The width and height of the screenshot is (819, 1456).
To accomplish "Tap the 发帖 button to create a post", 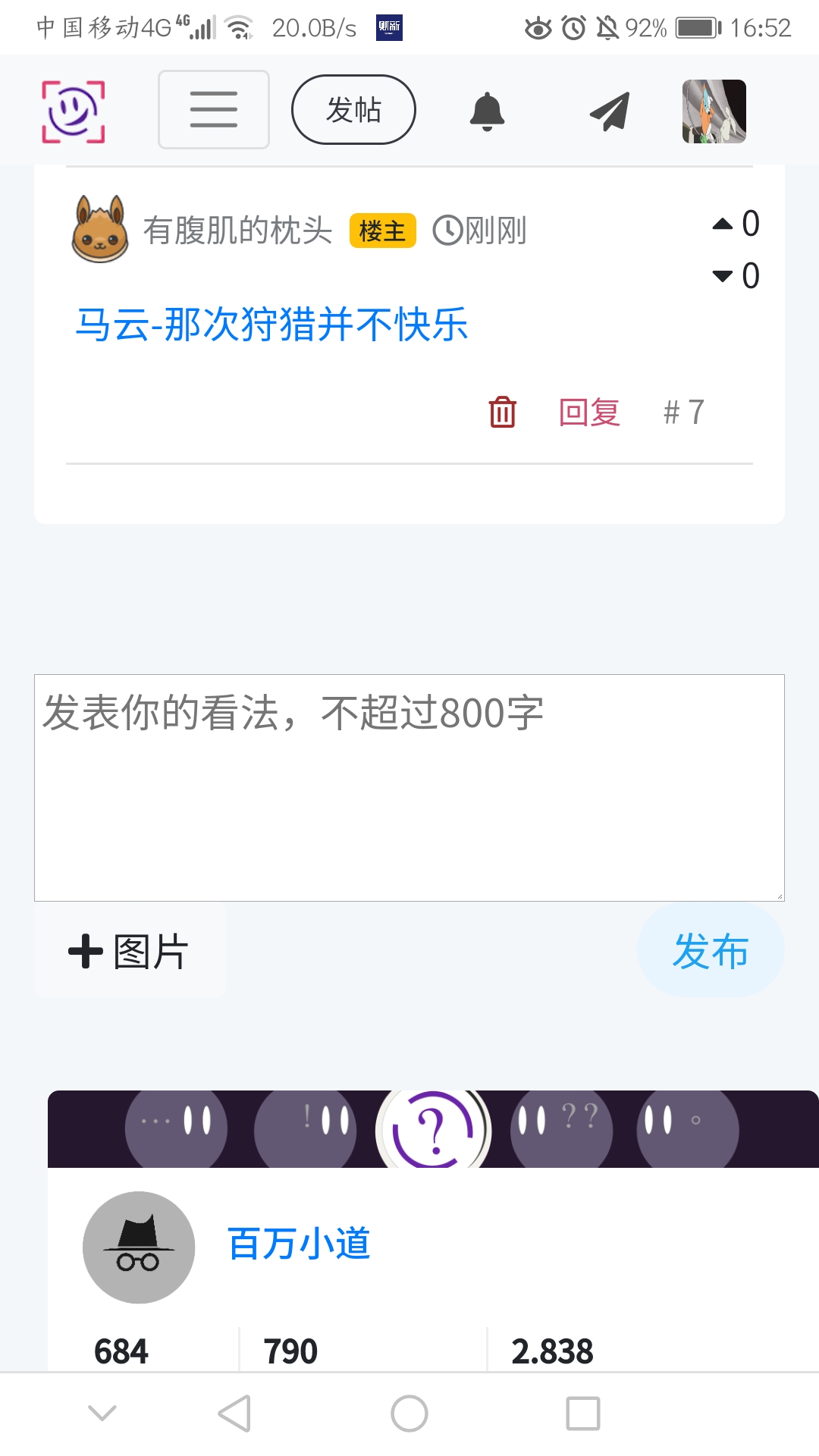I will pos(353,110).
